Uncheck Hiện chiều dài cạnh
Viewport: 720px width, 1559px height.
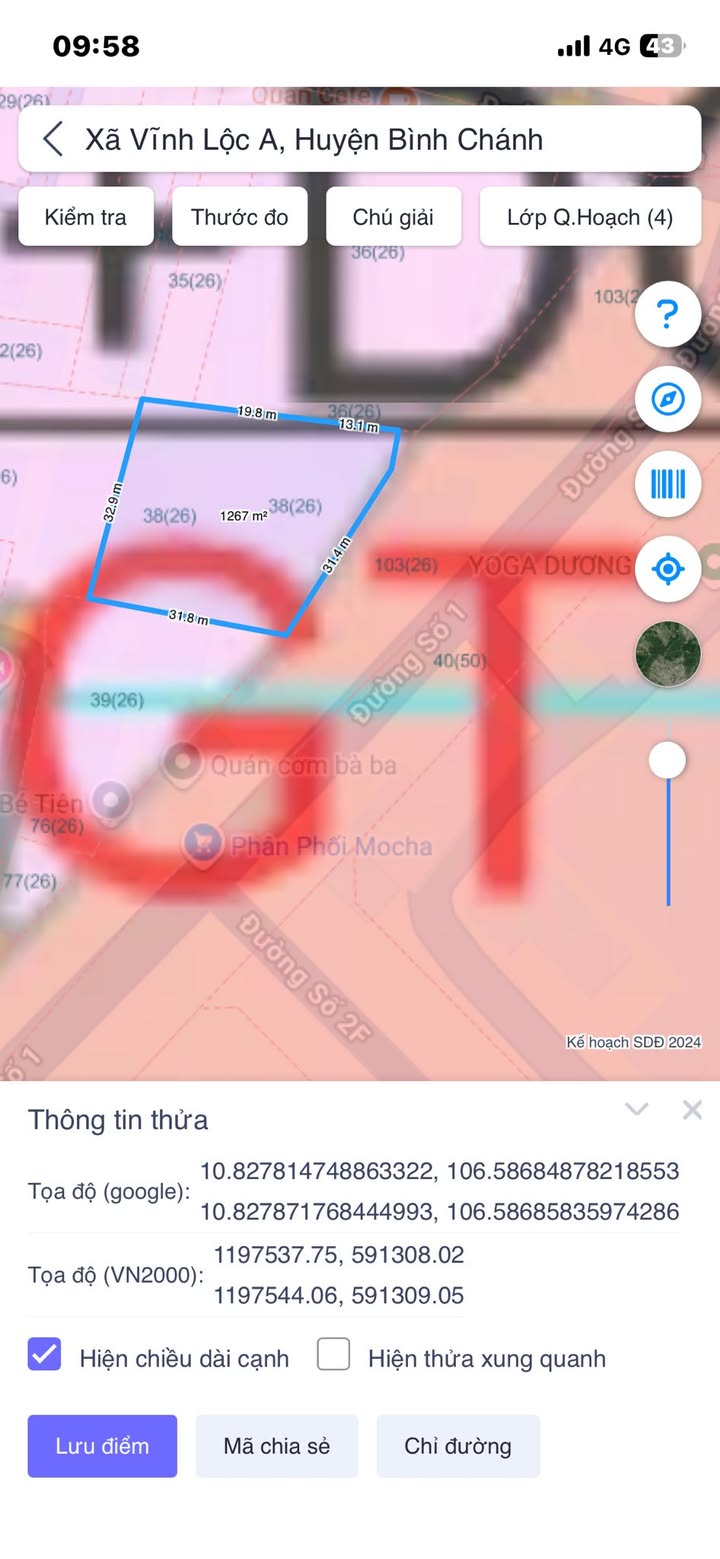coord(45,1354)
